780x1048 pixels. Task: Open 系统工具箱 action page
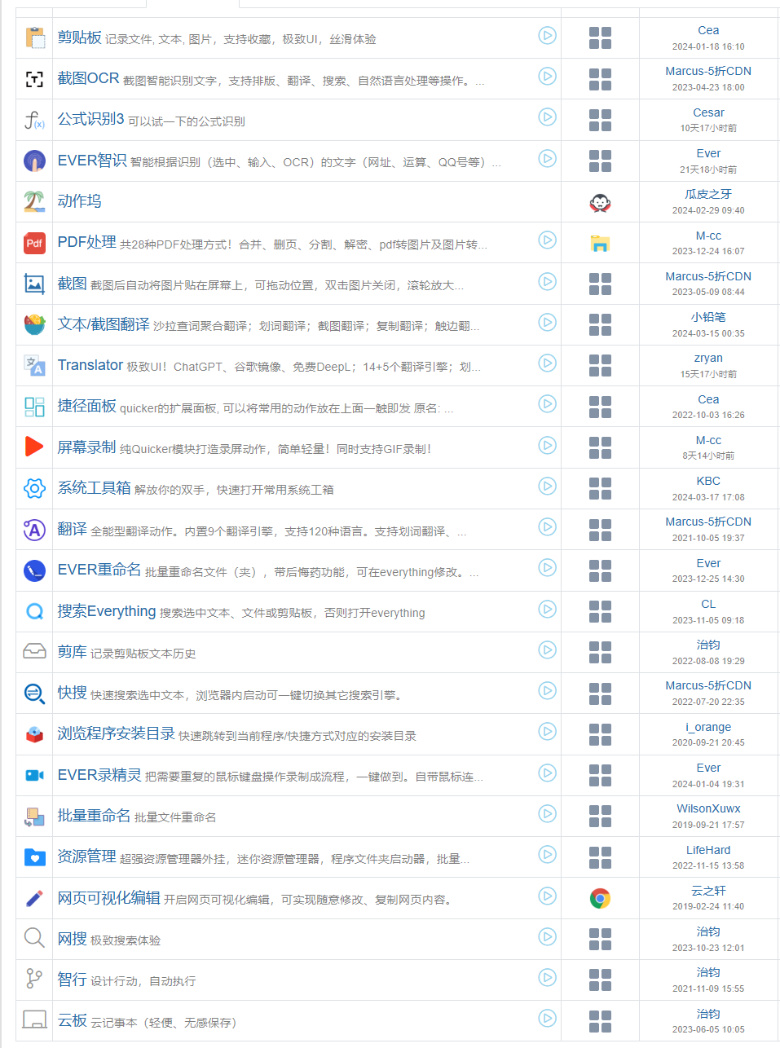click(94, 488)
